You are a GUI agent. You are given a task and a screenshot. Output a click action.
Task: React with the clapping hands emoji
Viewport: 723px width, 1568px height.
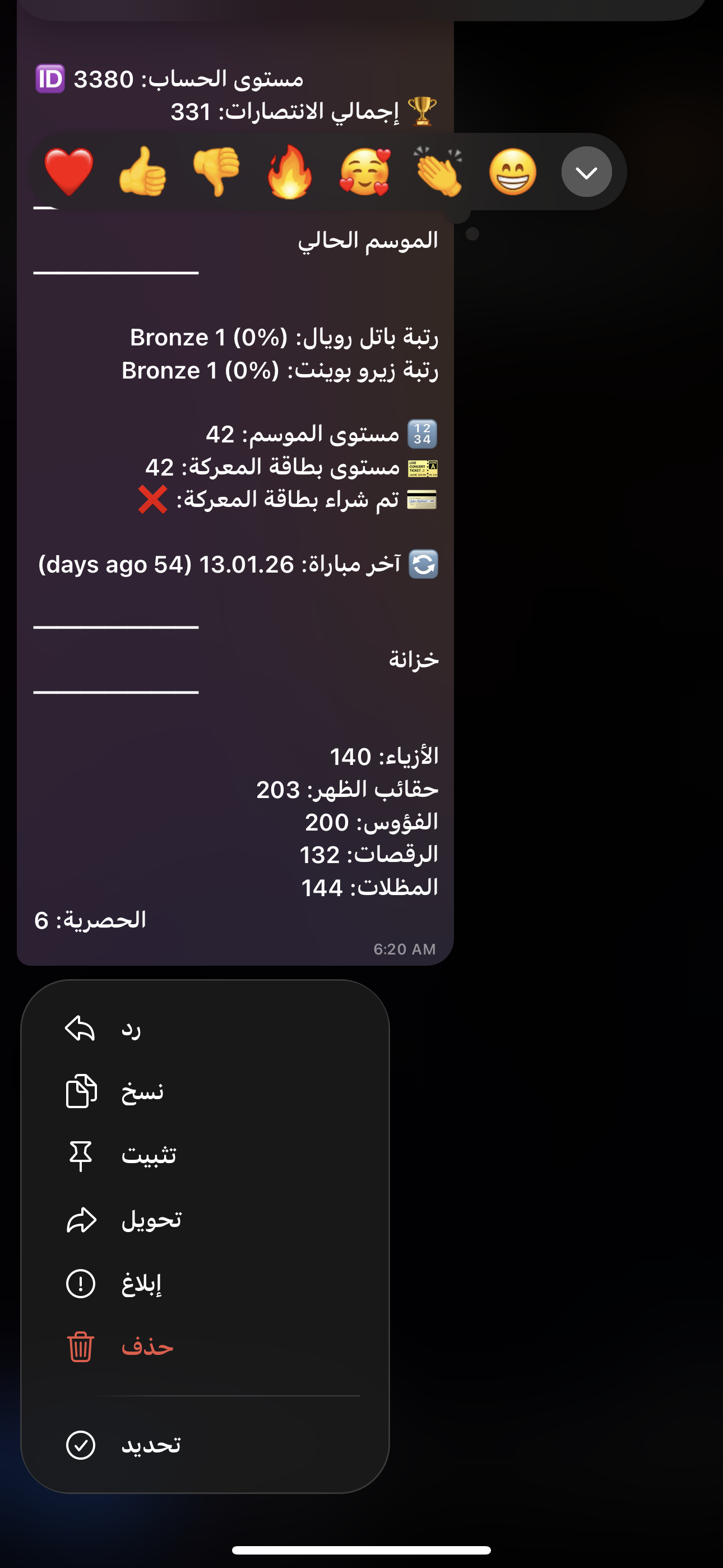tap(438, 172)
